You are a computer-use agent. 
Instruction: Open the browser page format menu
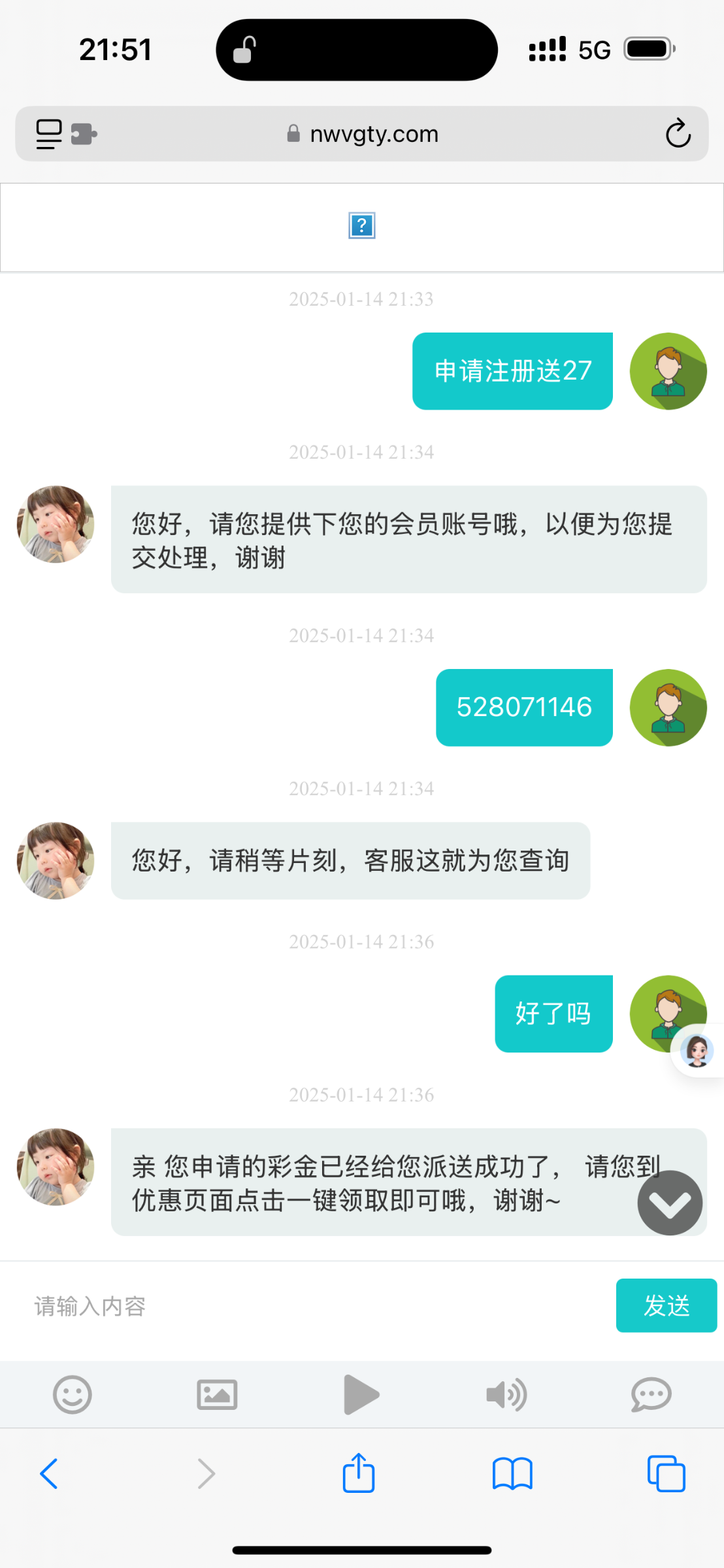[49, 134]
